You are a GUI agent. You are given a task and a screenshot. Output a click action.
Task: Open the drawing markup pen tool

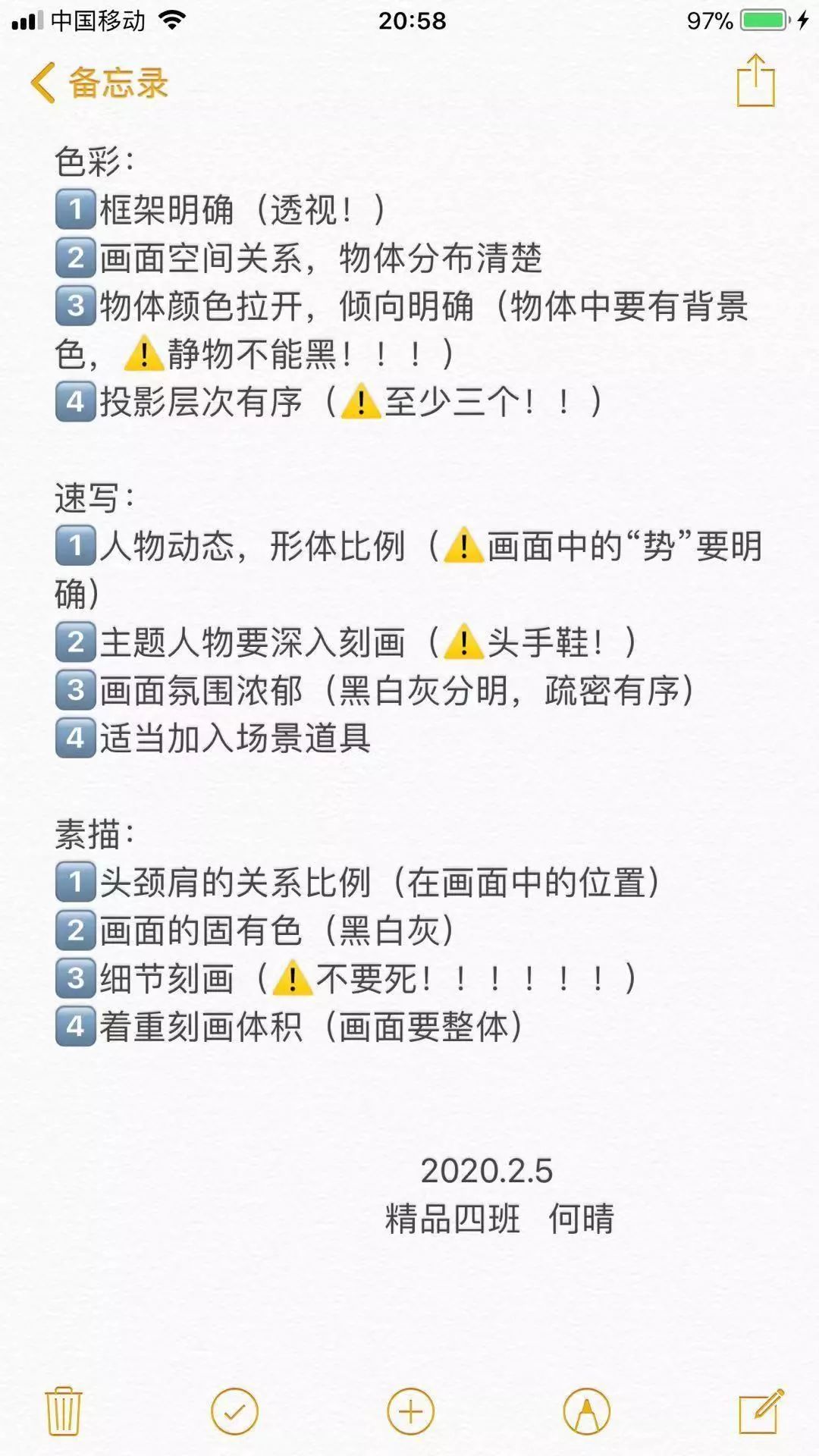coord(586,1411)
